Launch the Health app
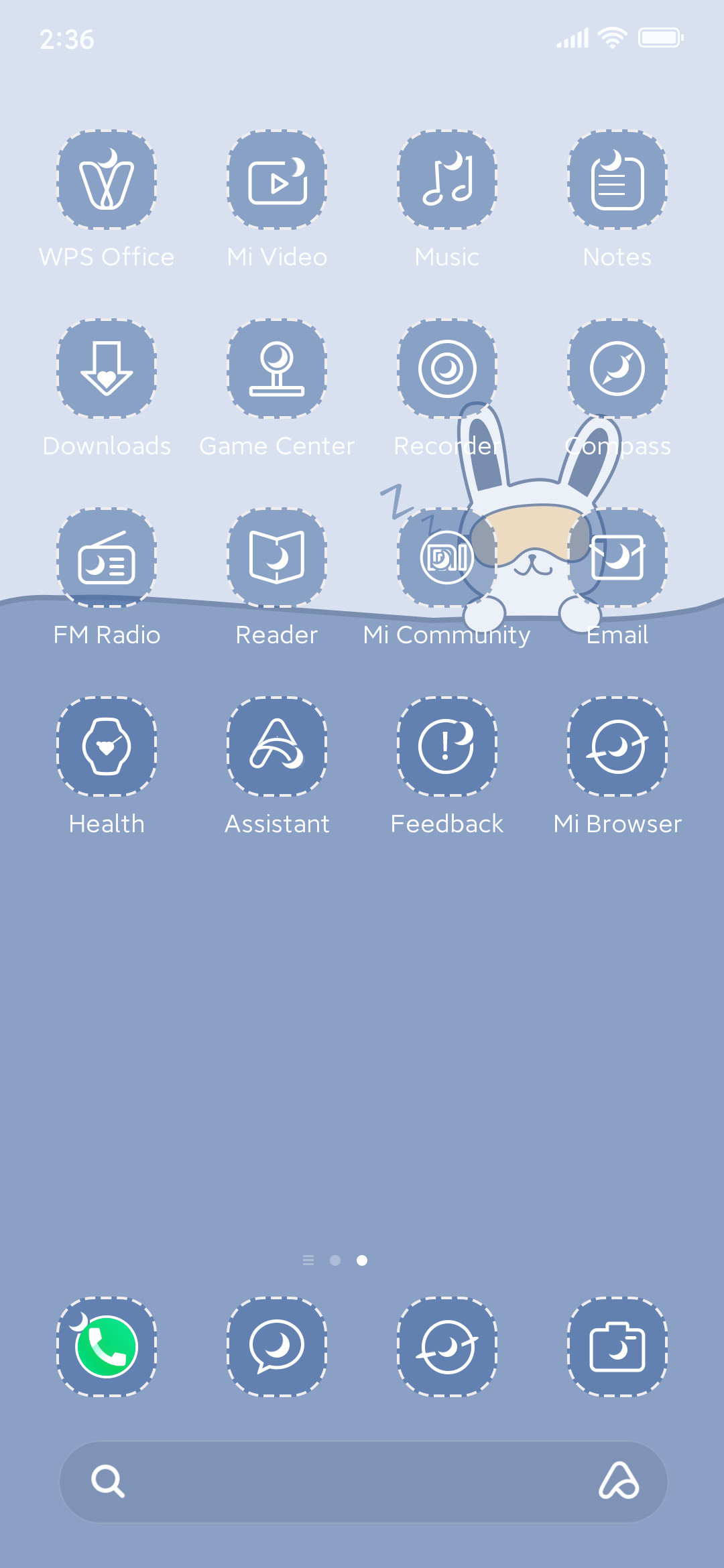The height and width of the screenshot is (1568, 724). [107, 746]
